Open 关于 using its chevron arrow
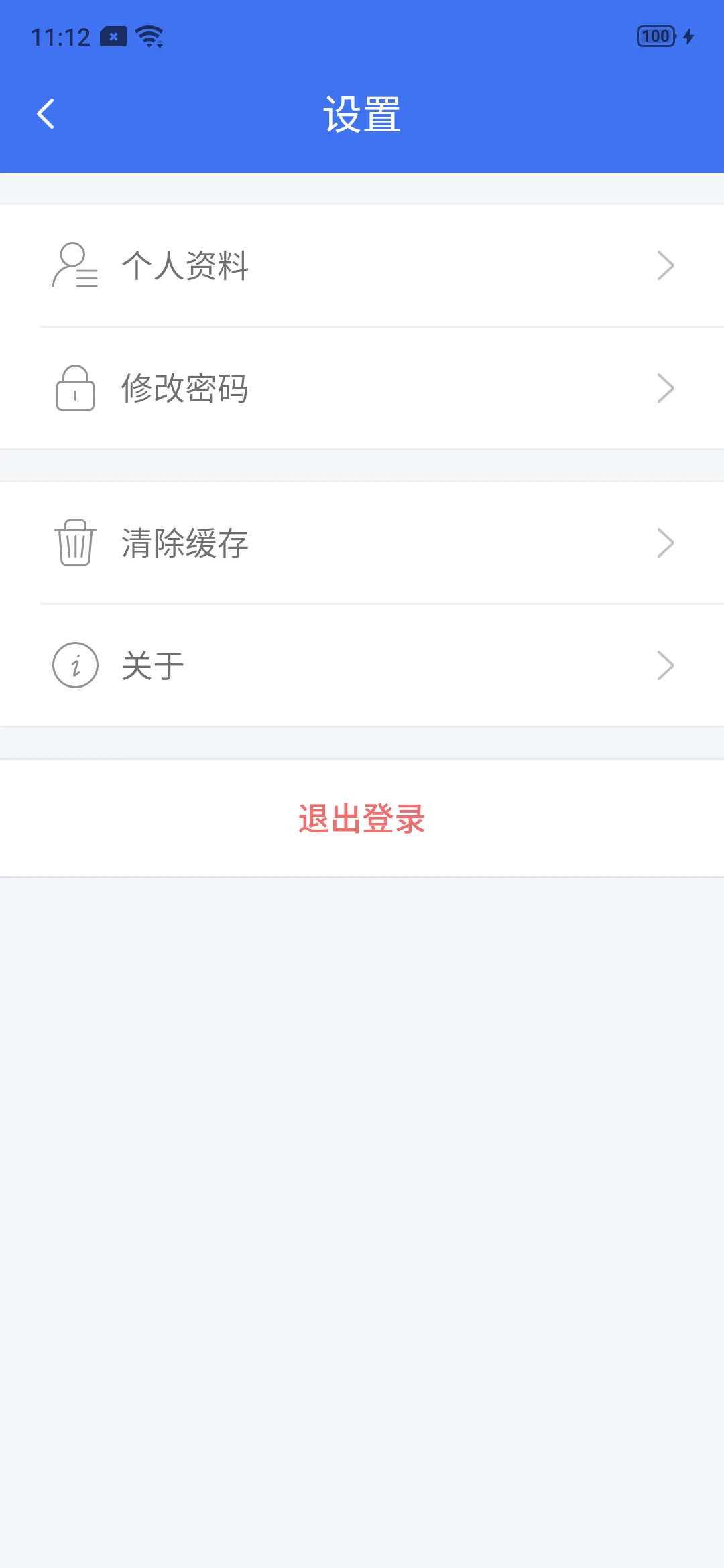 (x=665, y=665)
